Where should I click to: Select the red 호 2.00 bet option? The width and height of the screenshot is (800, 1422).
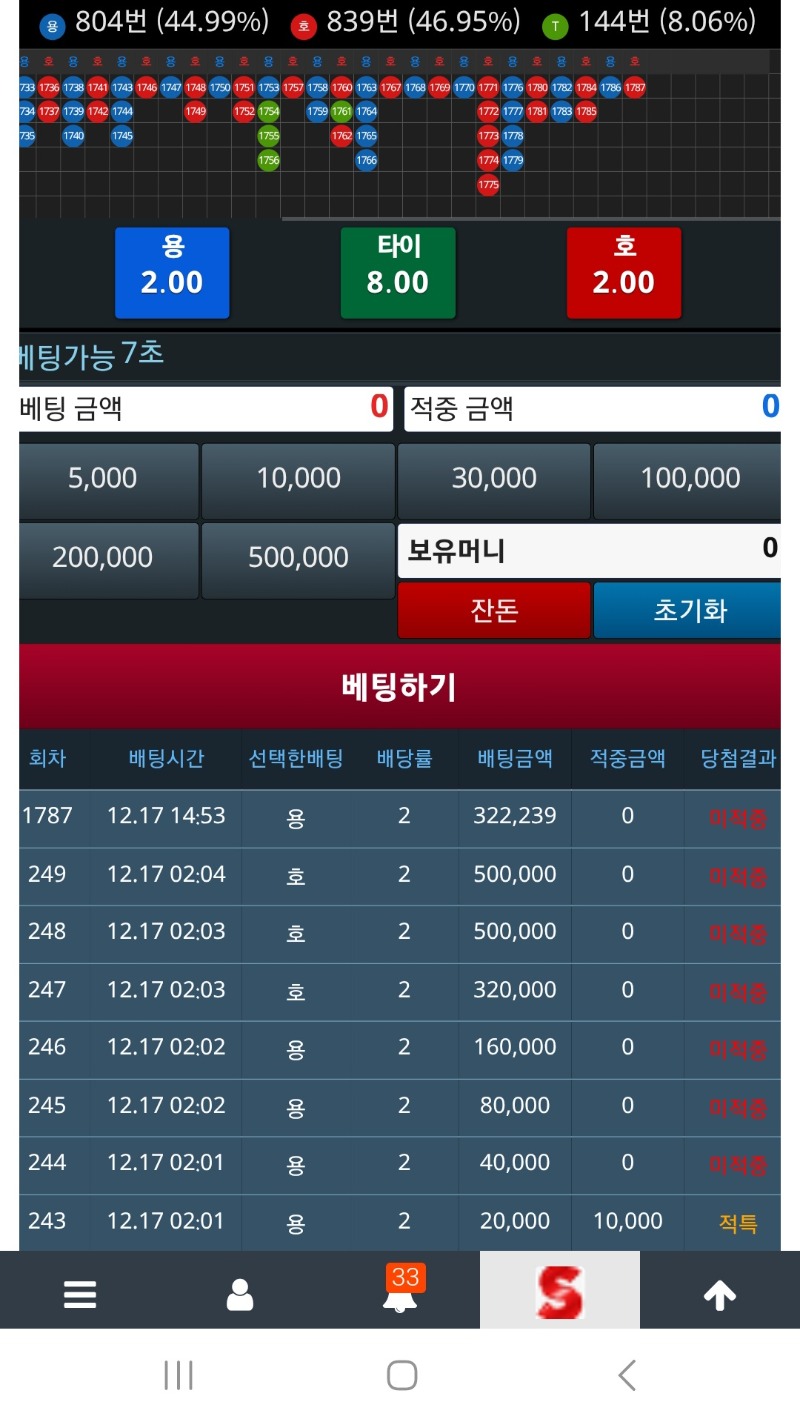pos(624,272)
